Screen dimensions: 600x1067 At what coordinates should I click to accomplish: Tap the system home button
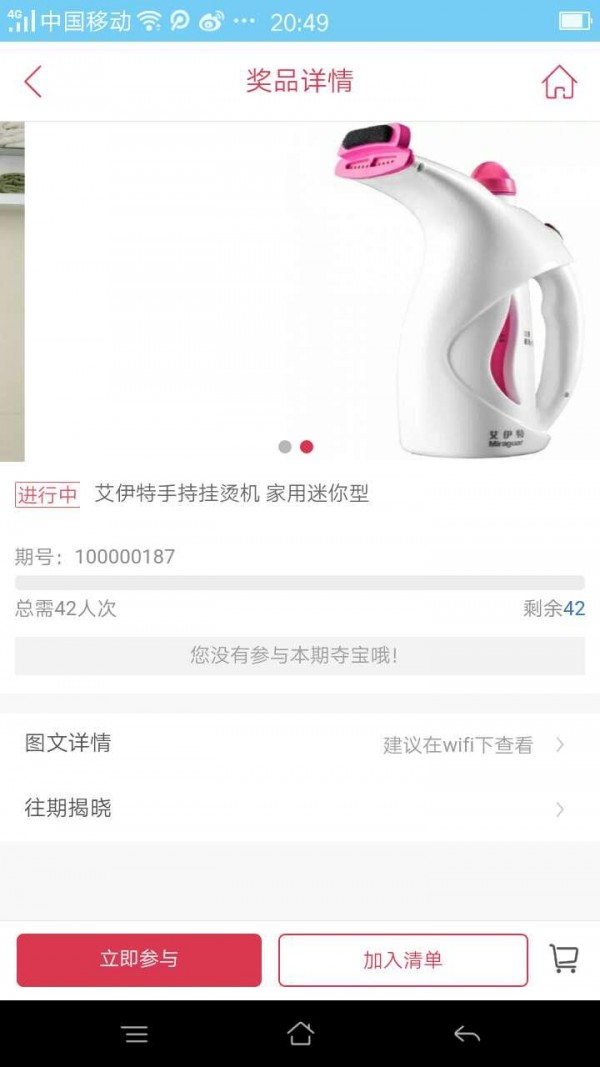(x=300, y=1034)
